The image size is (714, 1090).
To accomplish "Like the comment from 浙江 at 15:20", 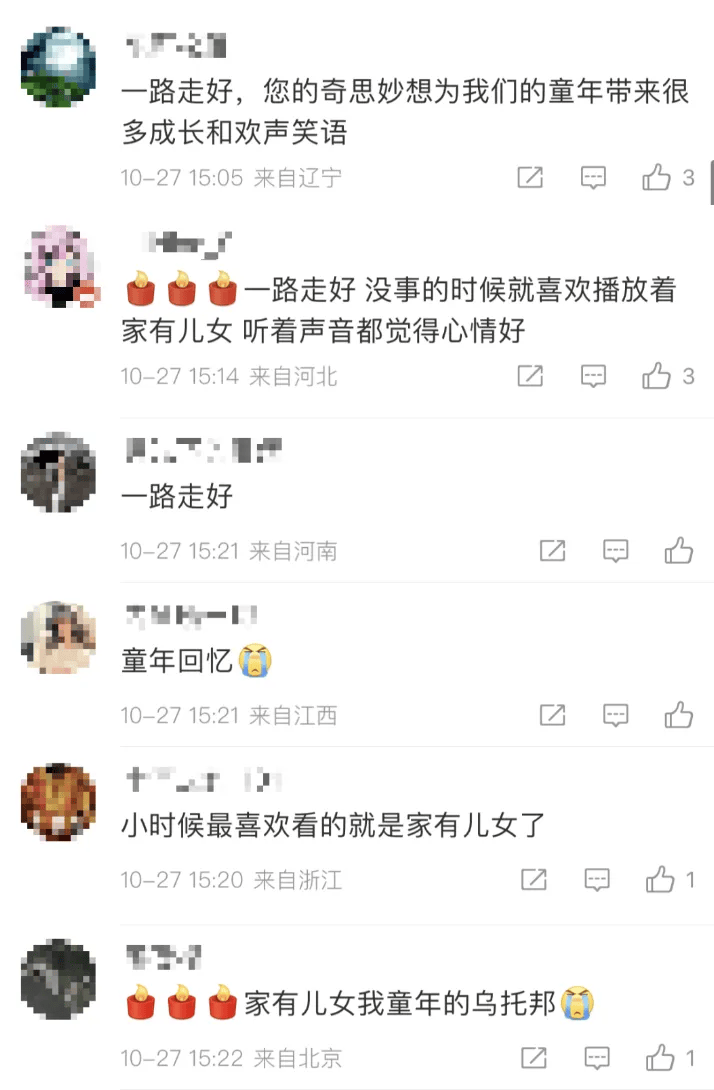I will [x=660, y=880].
